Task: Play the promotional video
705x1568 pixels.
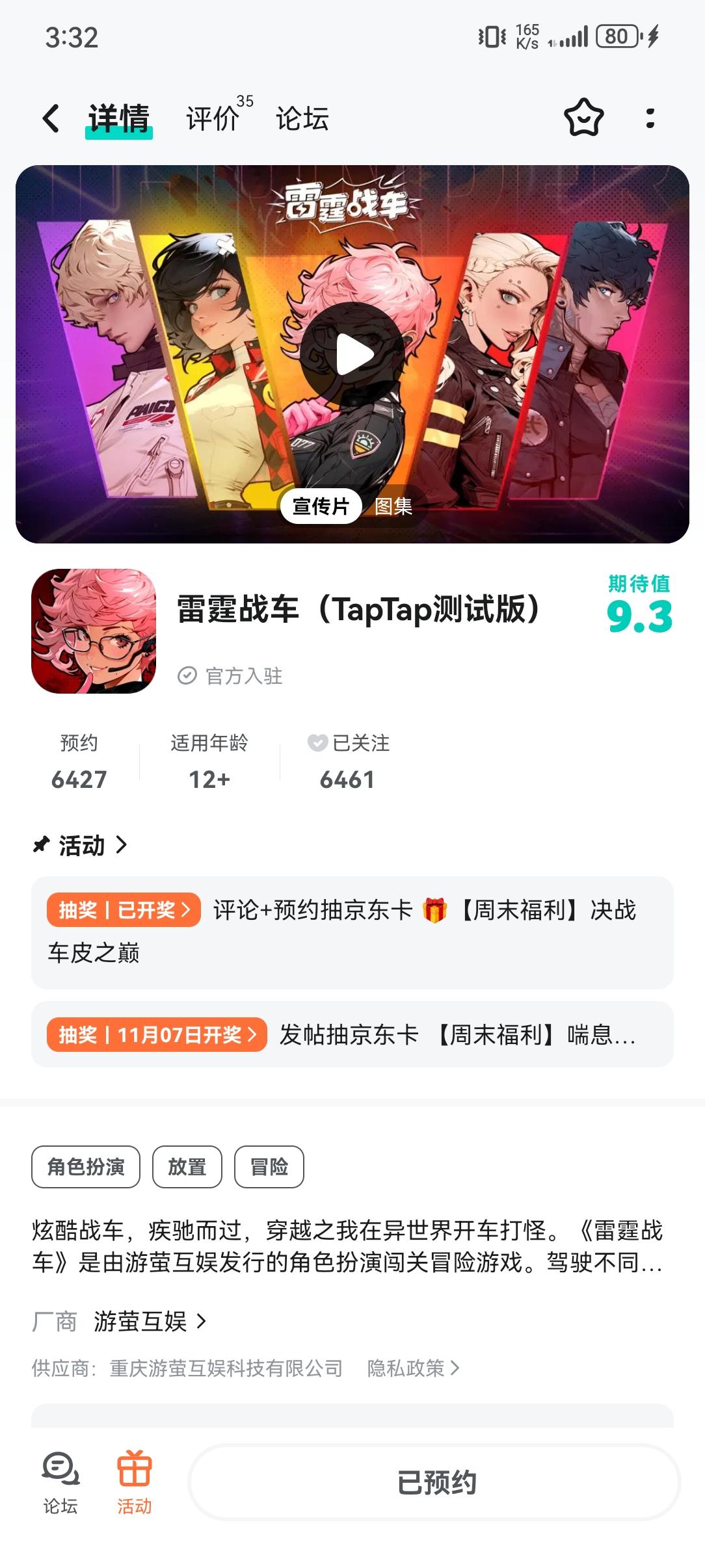Action: click(351, 352)
